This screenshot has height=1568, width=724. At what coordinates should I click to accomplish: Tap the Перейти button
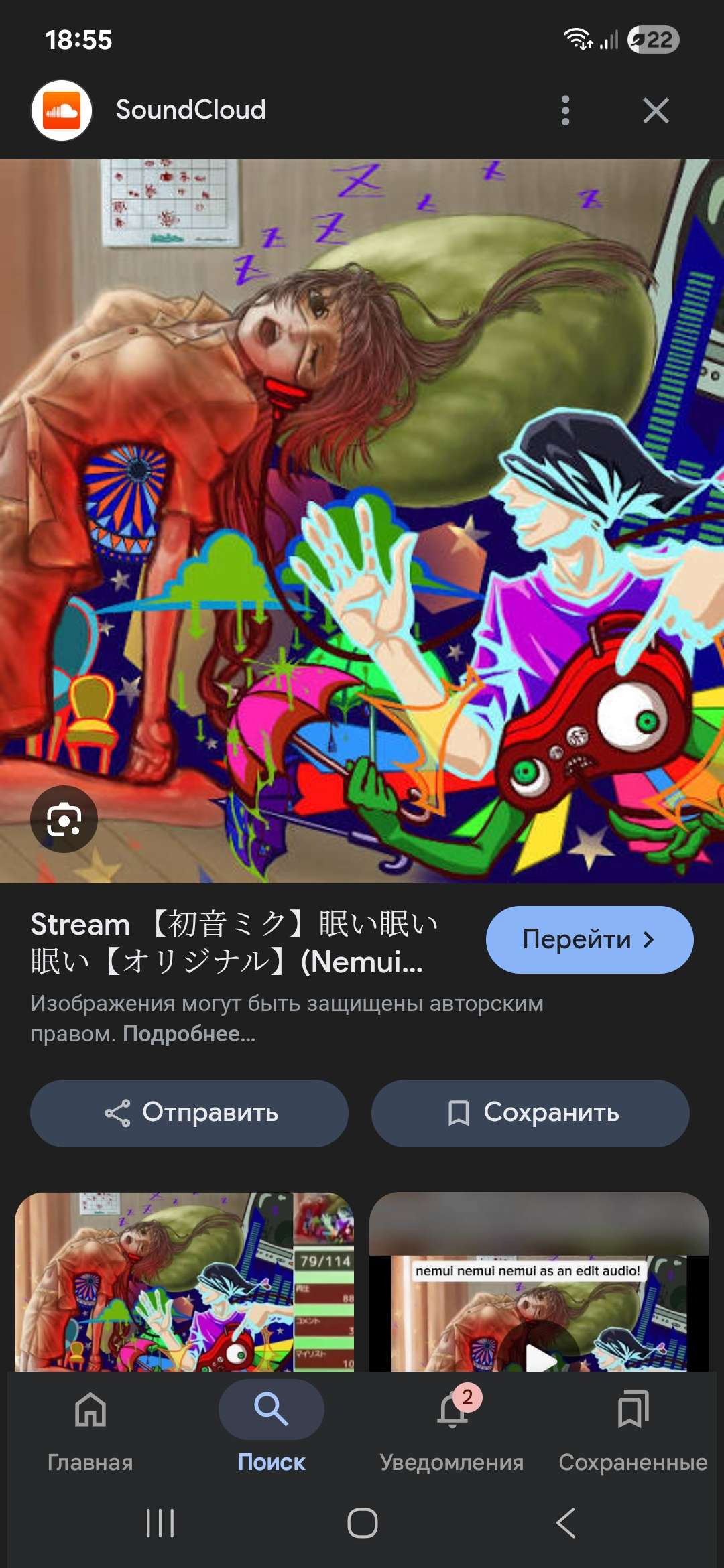(x=589, y=939)
